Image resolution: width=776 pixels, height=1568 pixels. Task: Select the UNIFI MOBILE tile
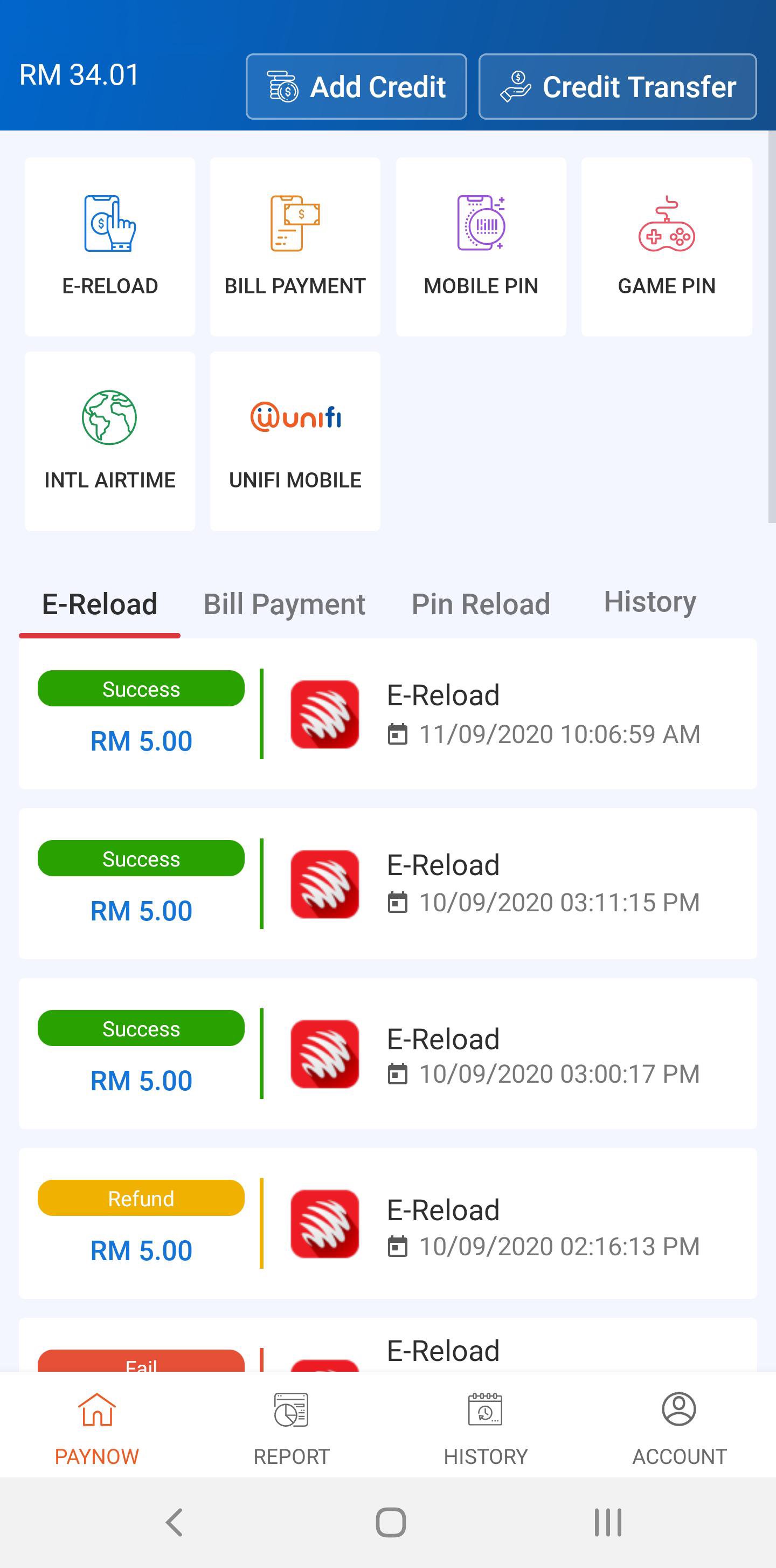pyautogui.click(x=295, y=441)
